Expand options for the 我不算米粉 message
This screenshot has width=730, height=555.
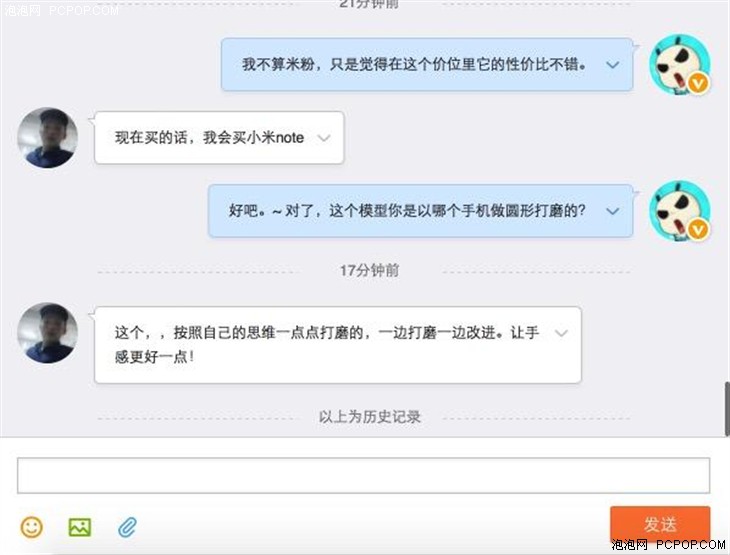point(613,65)
